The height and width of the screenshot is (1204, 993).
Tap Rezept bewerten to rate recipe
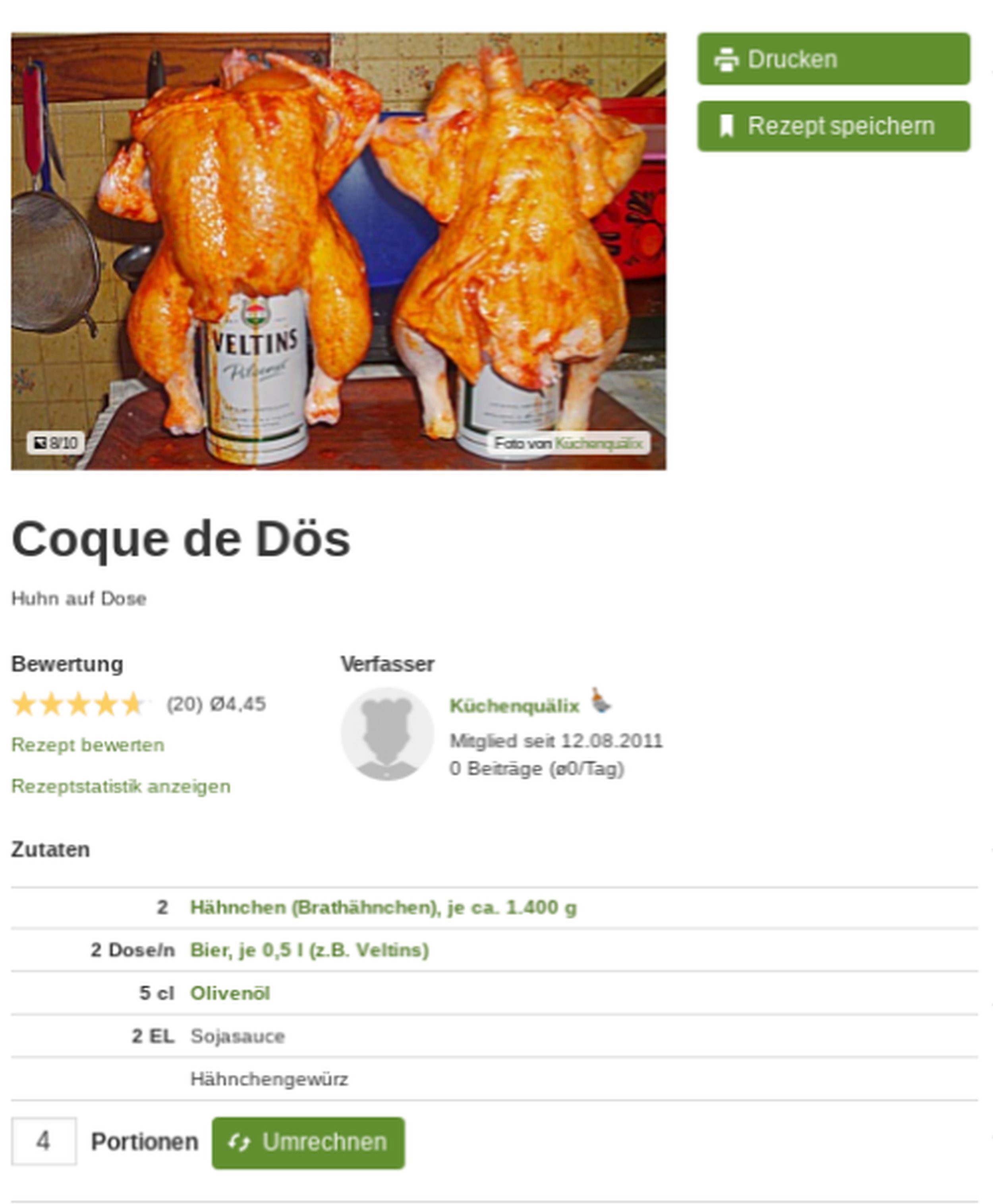(x=87, y=745)
